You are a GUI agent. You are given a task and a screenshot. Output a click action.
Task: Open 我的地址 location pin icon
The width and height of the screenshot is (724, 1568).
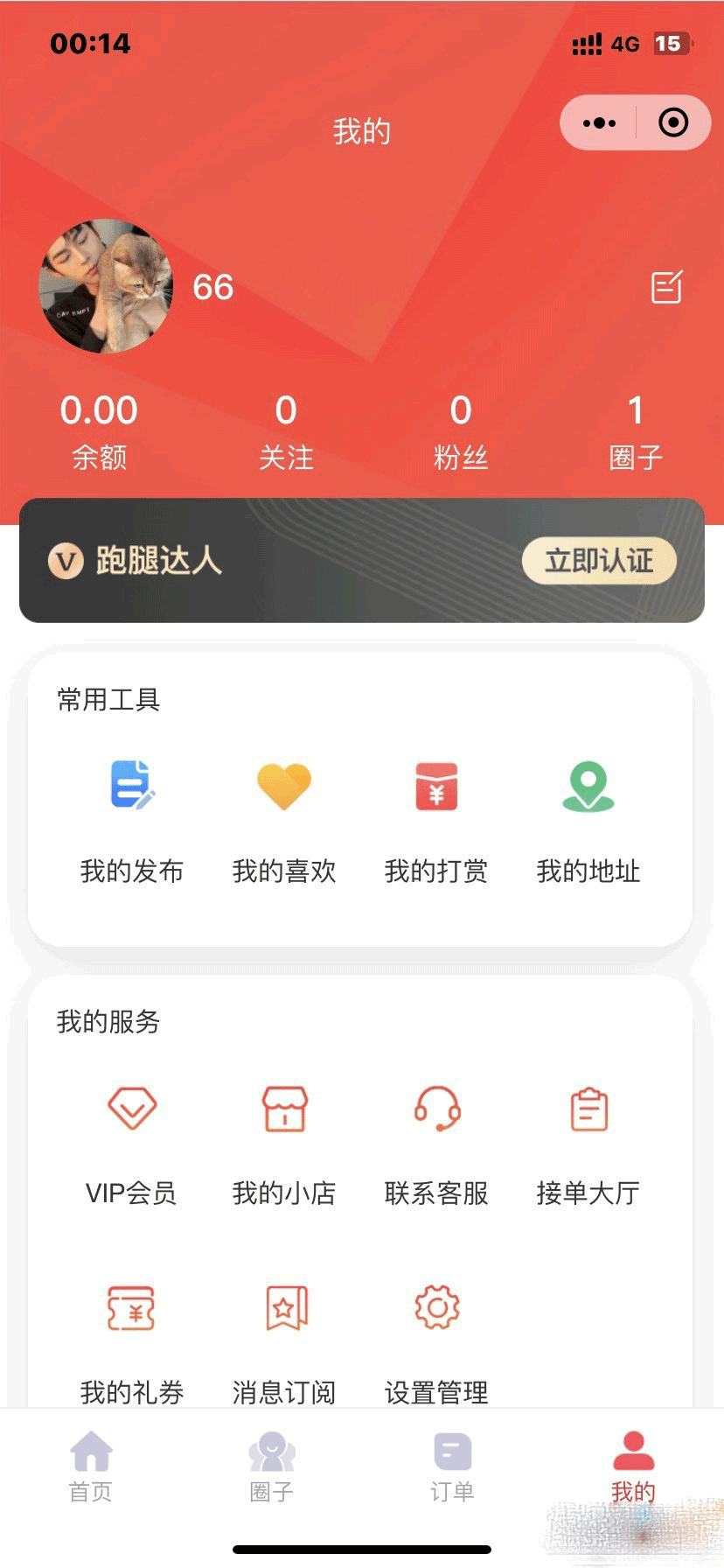click(x=588, y=787)
